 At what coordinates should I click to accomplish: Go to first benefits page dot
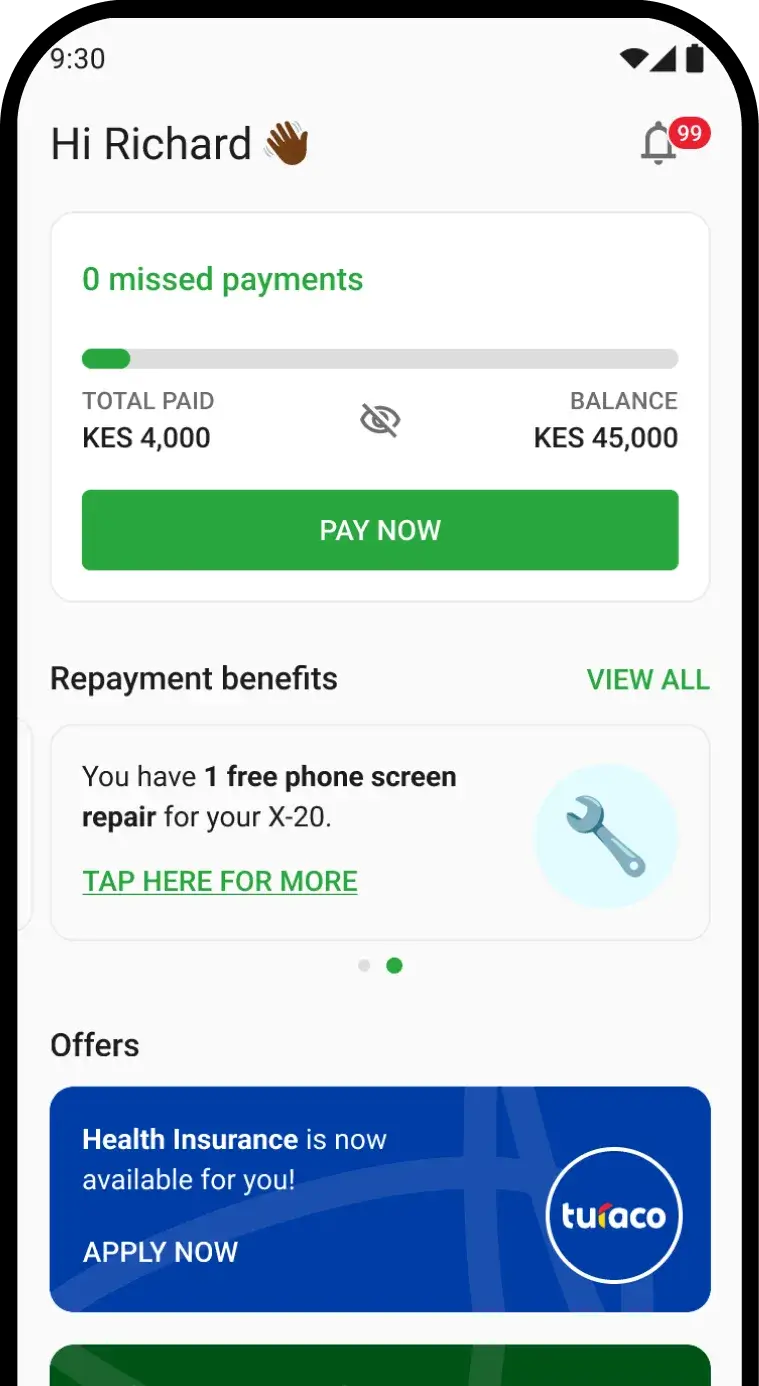(x=364, y=966)
